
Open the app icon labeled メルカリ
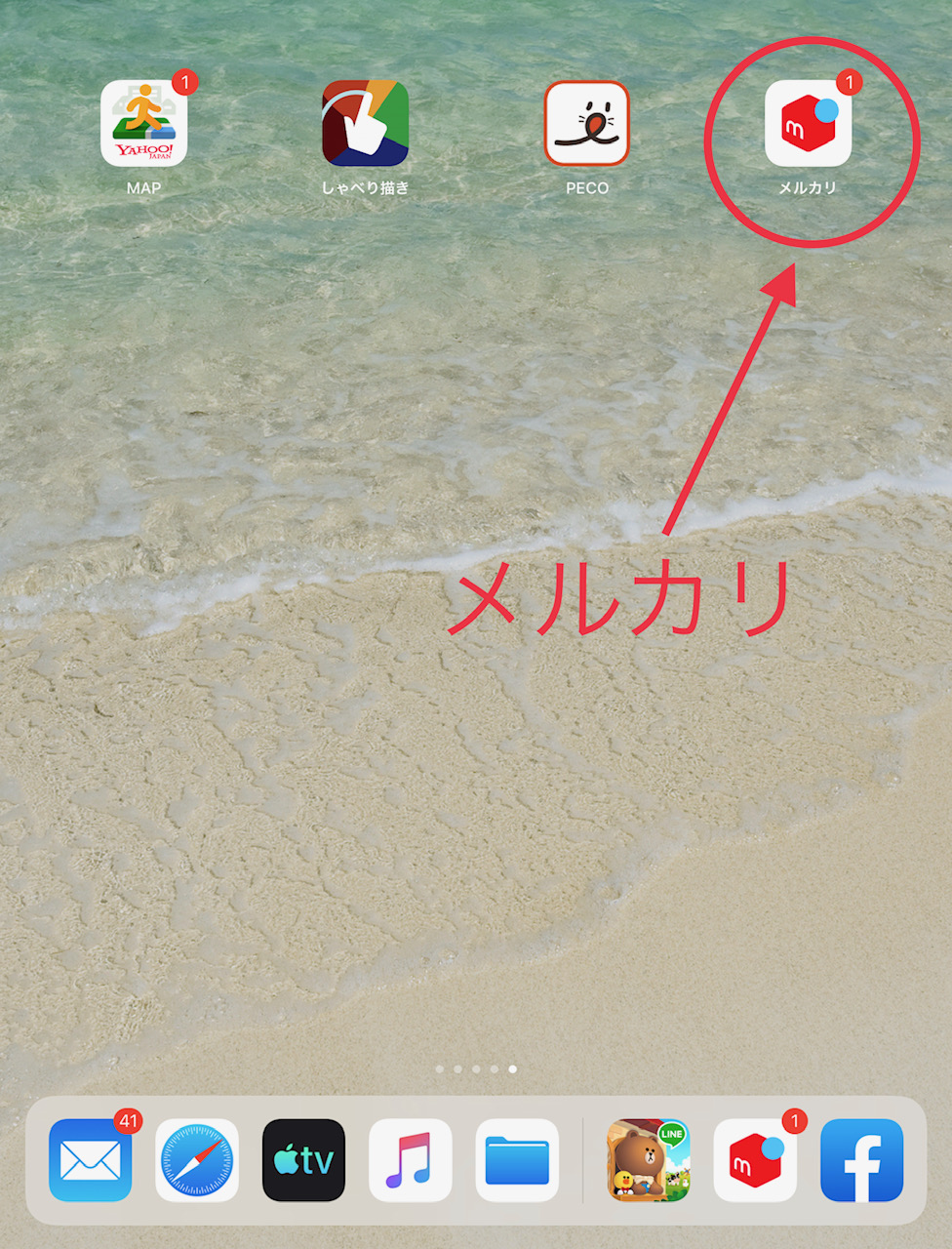click(808, 124)
